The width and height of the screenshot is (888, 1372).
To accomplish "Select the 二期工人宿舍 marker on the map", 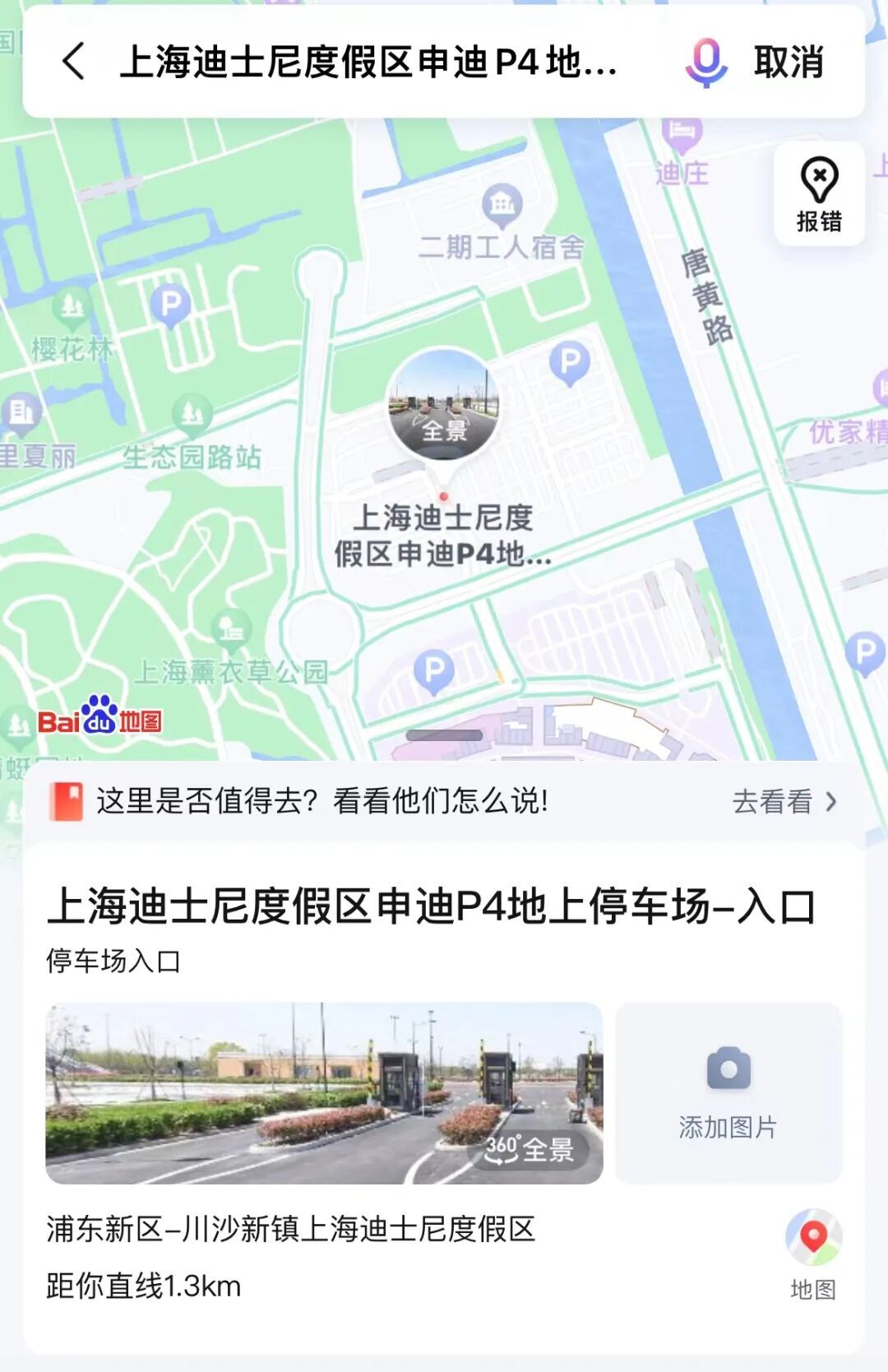I will tap(502, 206).
